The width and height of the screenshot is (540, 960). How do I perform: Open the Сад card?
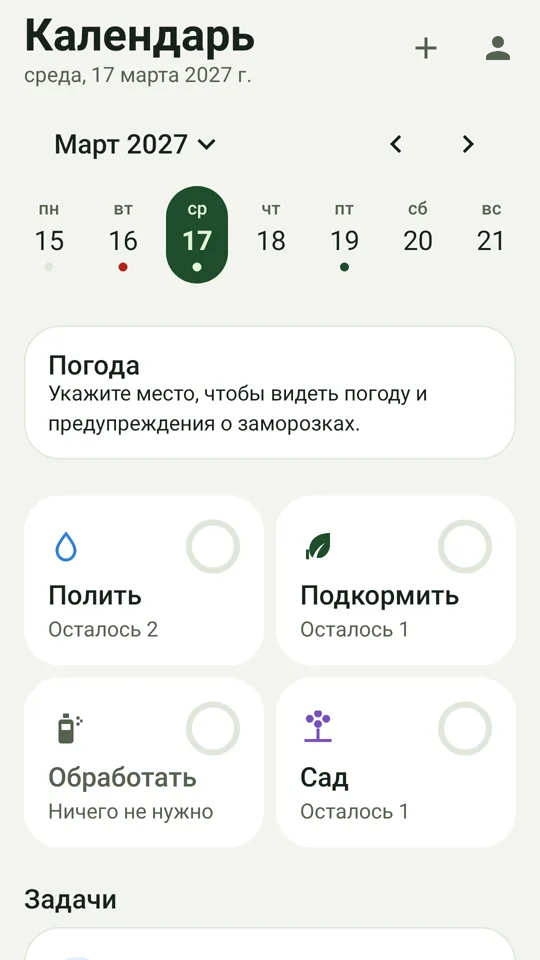pyautogui.click(x=396, y=762)
